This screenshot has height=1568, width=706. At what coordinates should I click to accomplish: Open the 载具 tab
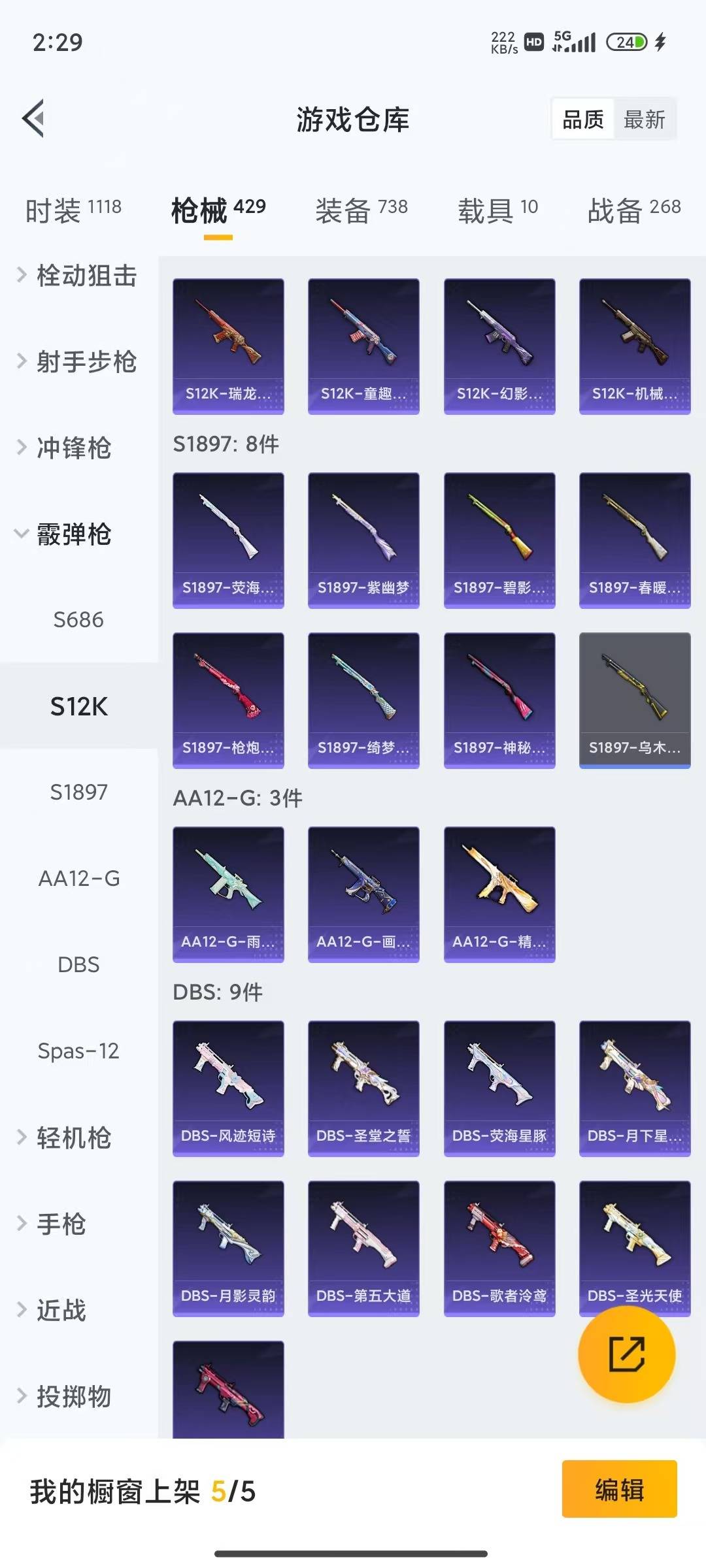tap(497, 210)
